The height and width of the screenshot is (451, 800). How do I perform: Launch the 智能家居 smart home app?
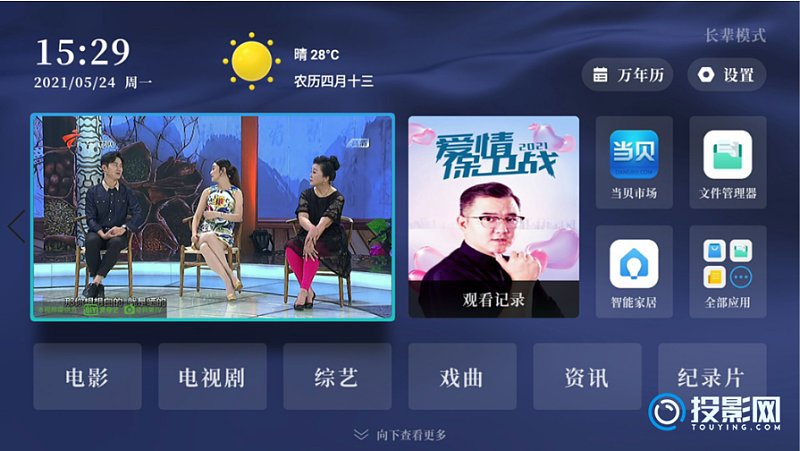pos(634,271)
